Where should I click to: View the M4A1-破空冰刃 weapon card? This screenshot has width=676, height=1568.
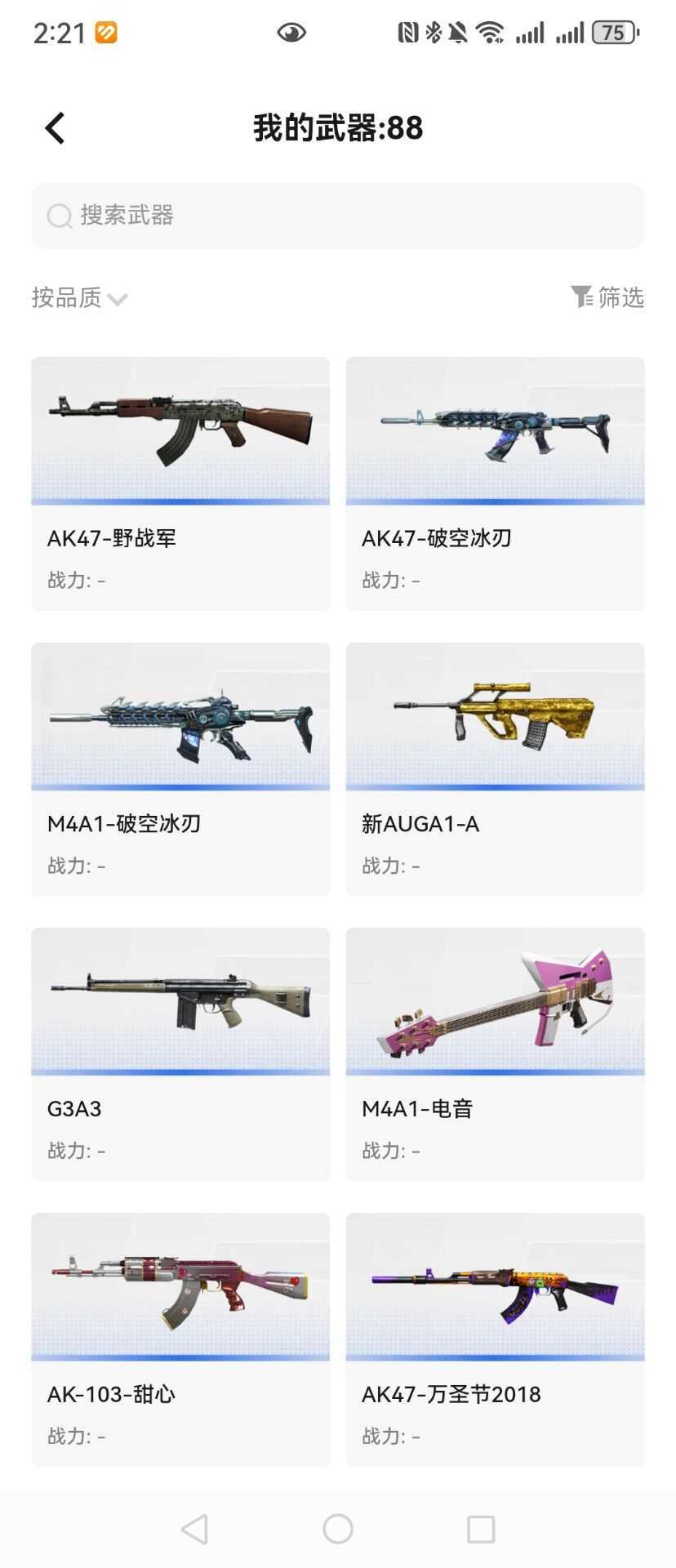pos(180,768)
